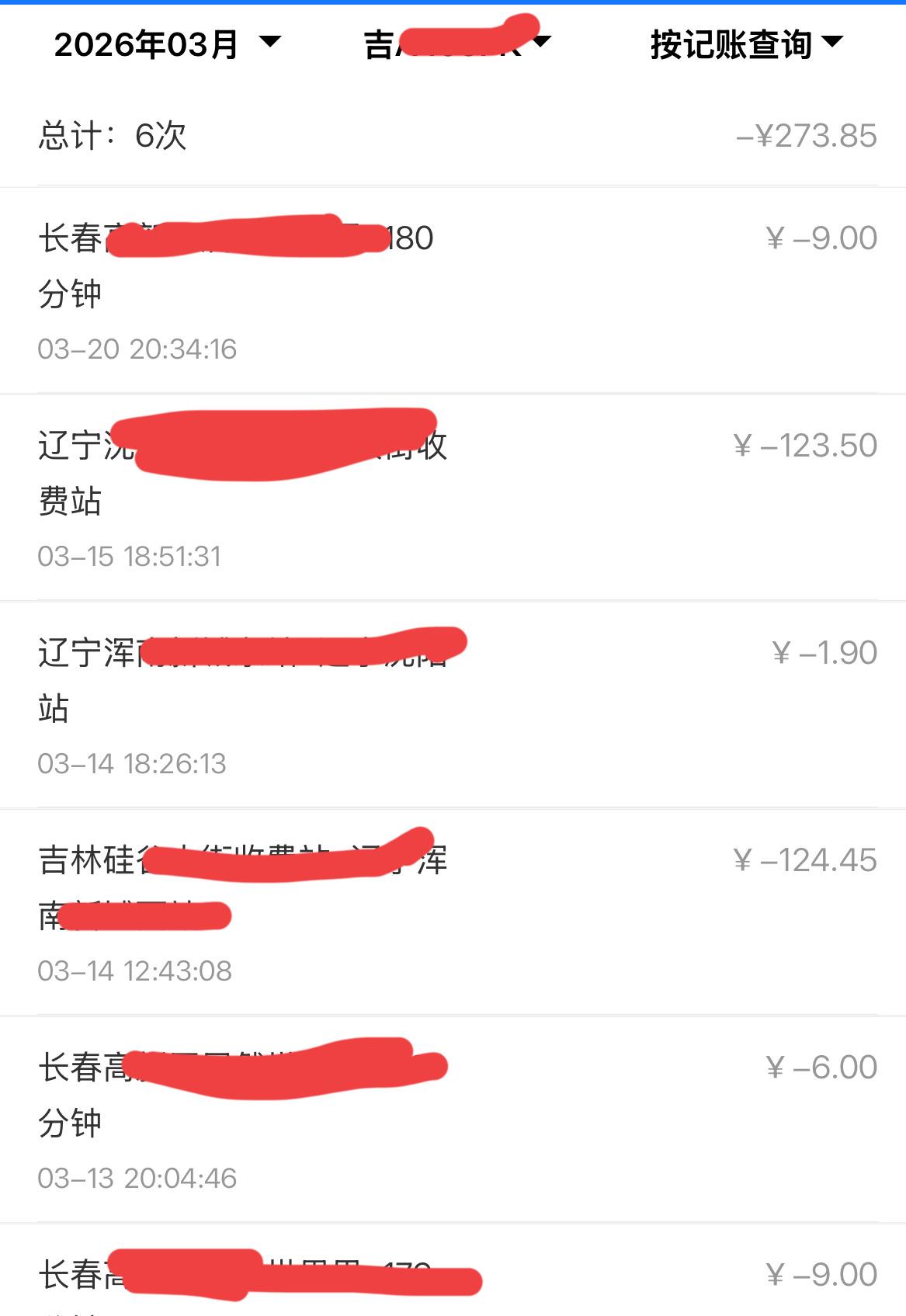906x1316 pixels.
Task: Open the 03-20 20:34:16 parking record
Action: [x=453, y=291]
